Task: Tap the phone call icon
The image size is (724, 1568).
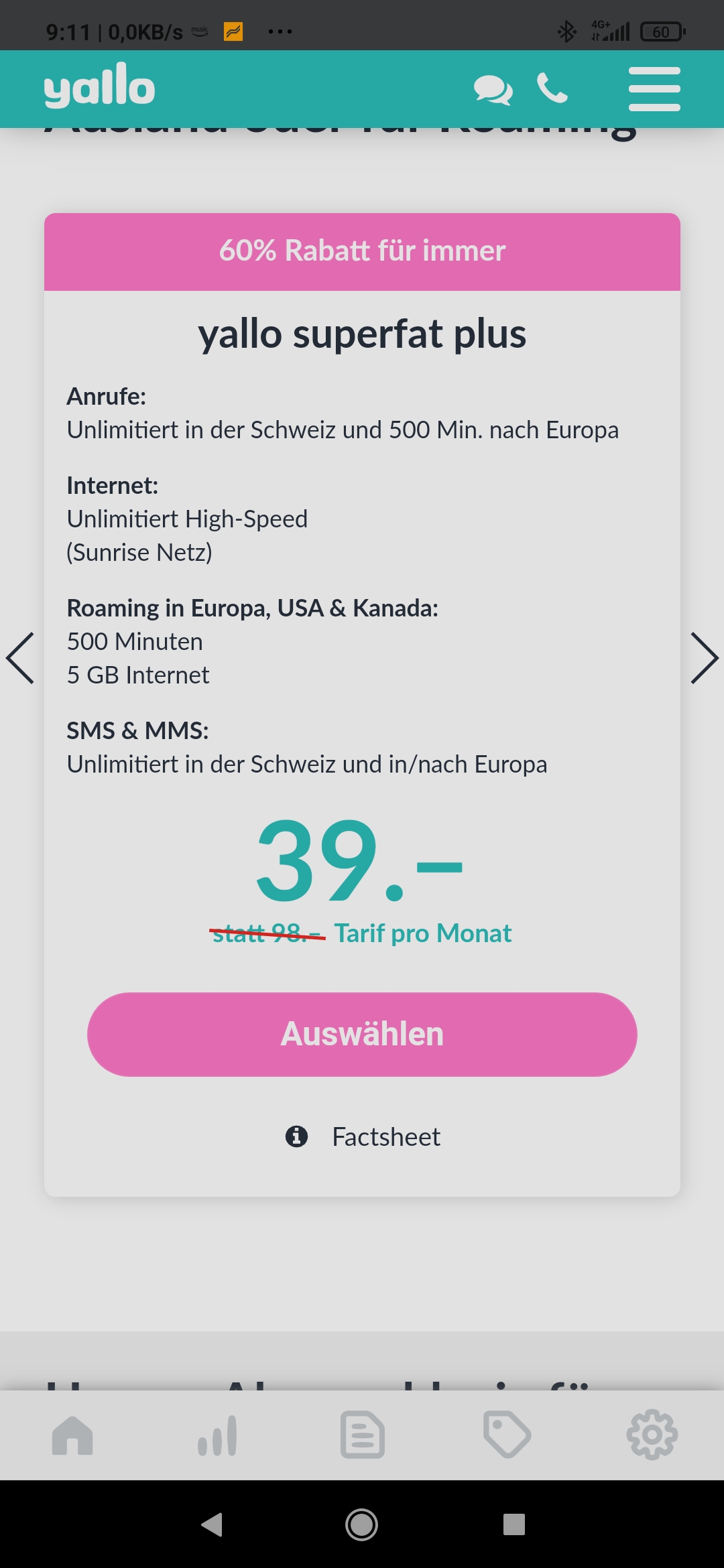Action: coord(552,88)
